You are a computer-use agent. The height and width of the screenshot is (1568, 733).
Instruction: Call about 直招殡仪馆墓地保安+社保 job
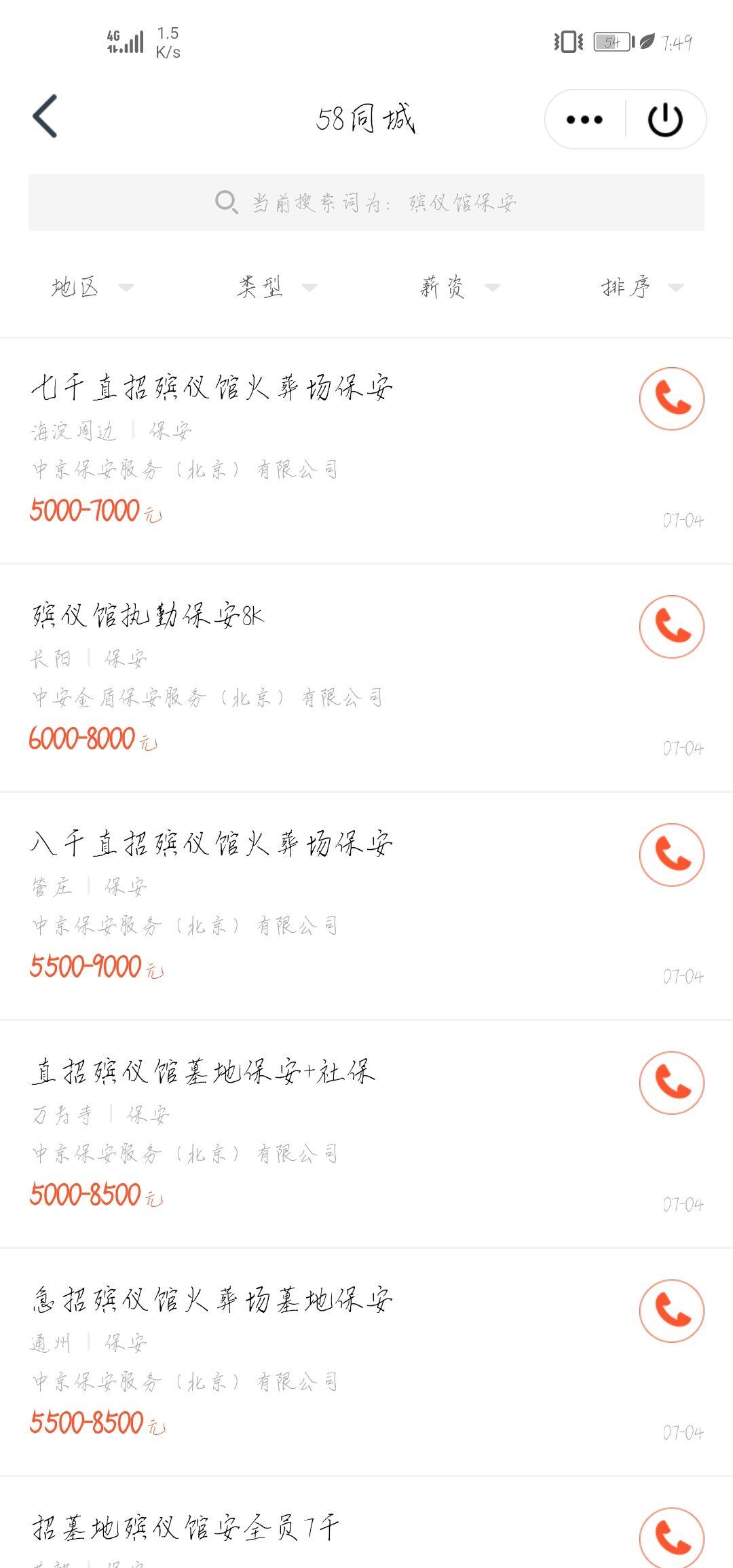point(671,1083)
